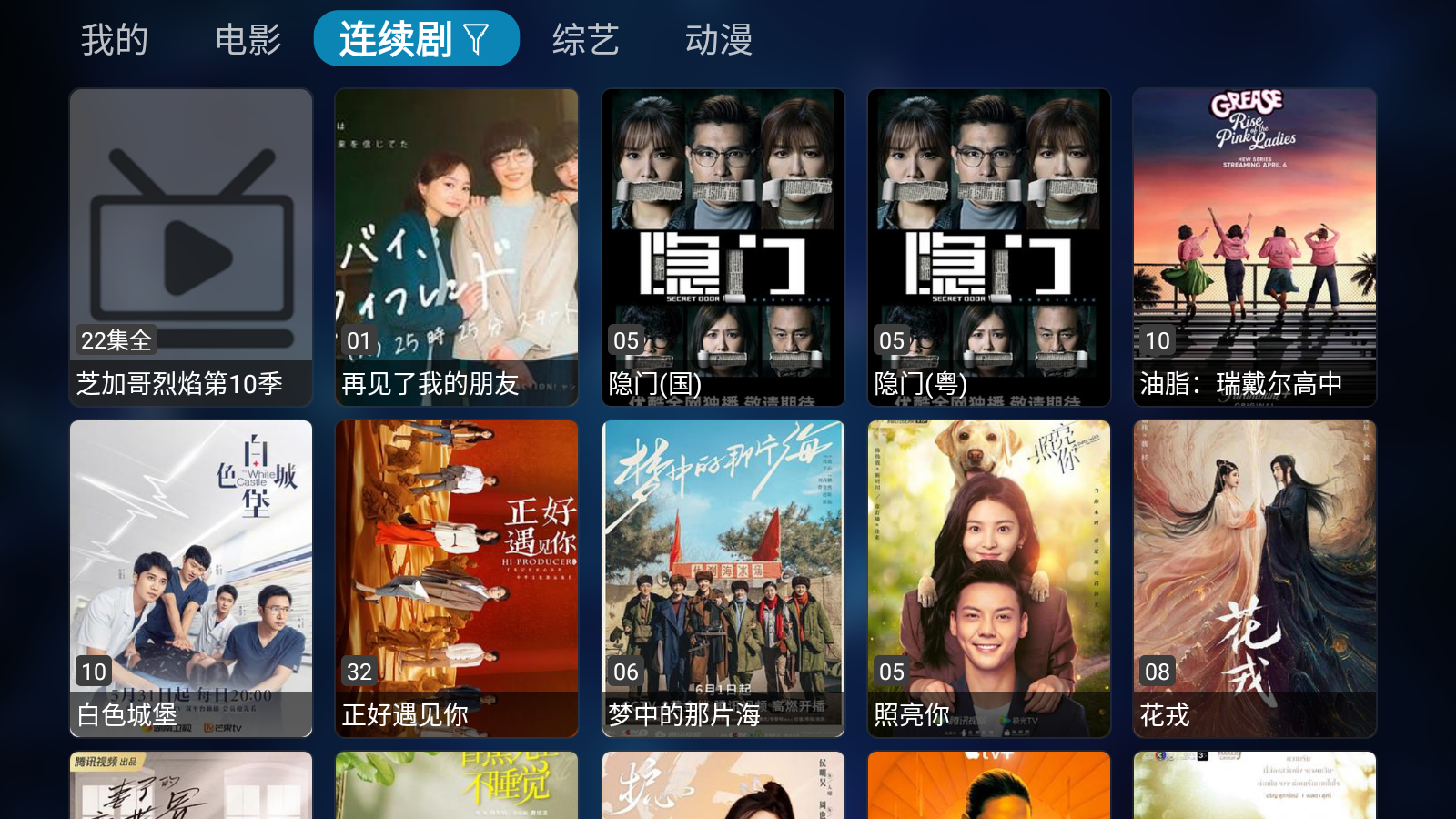Screen dimensions: 1456x819
Task: Select 隐门(粤) show card
Action: (x=988, y=247)
